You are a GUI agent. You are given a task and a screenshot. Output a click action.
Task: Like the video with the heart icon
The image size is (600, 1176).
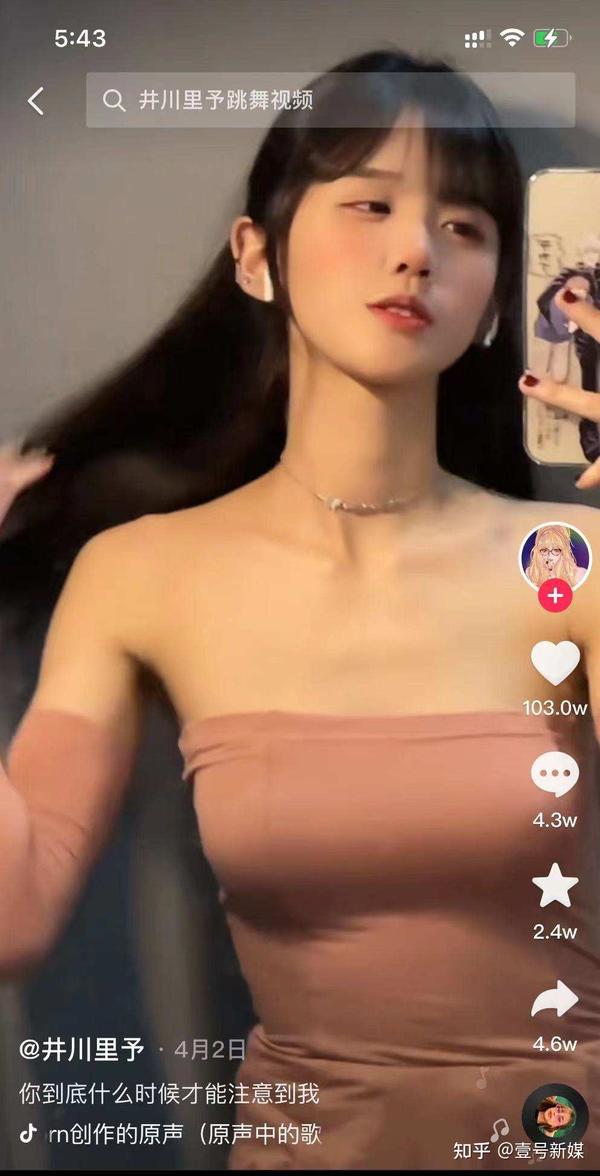click(555, 662)
